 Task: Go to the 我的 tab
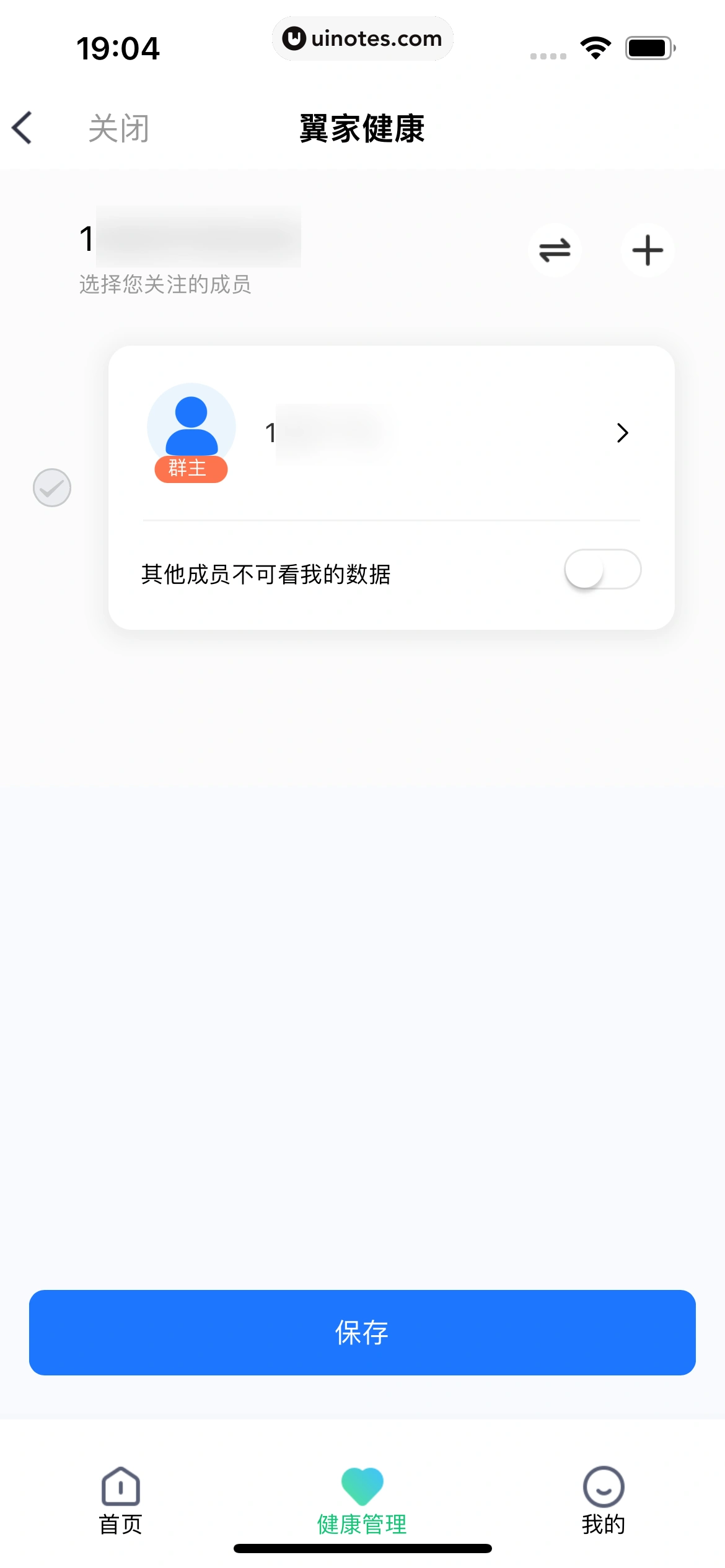click(603, 1500)
